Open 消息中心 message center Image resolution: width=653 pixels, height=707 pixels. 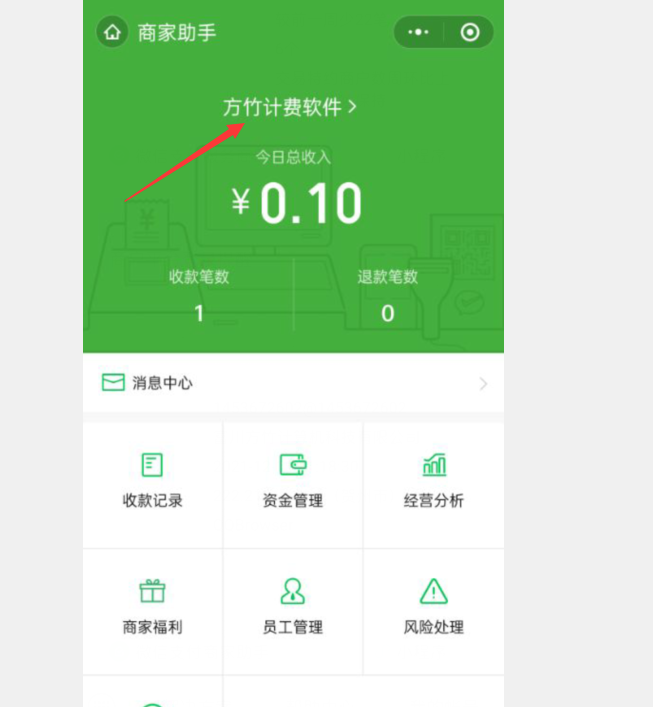(x=293, y=383)
